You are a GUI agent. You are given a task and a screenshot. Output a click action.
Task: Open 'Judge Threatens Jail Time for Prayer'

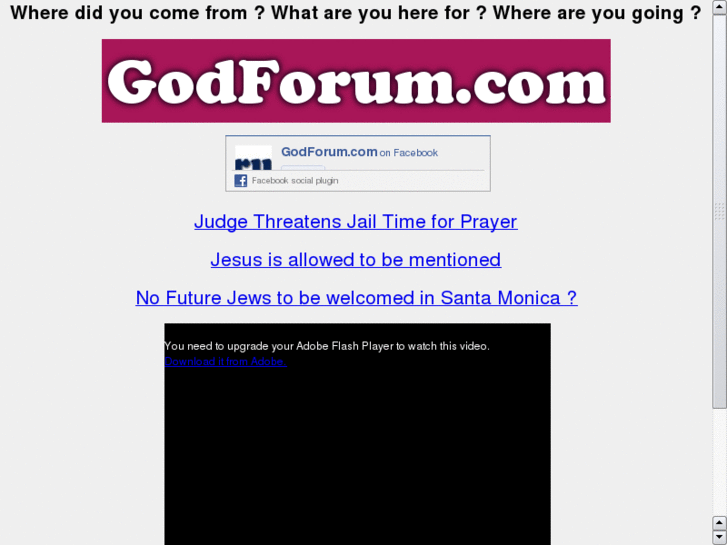click(x=355, y=222)
